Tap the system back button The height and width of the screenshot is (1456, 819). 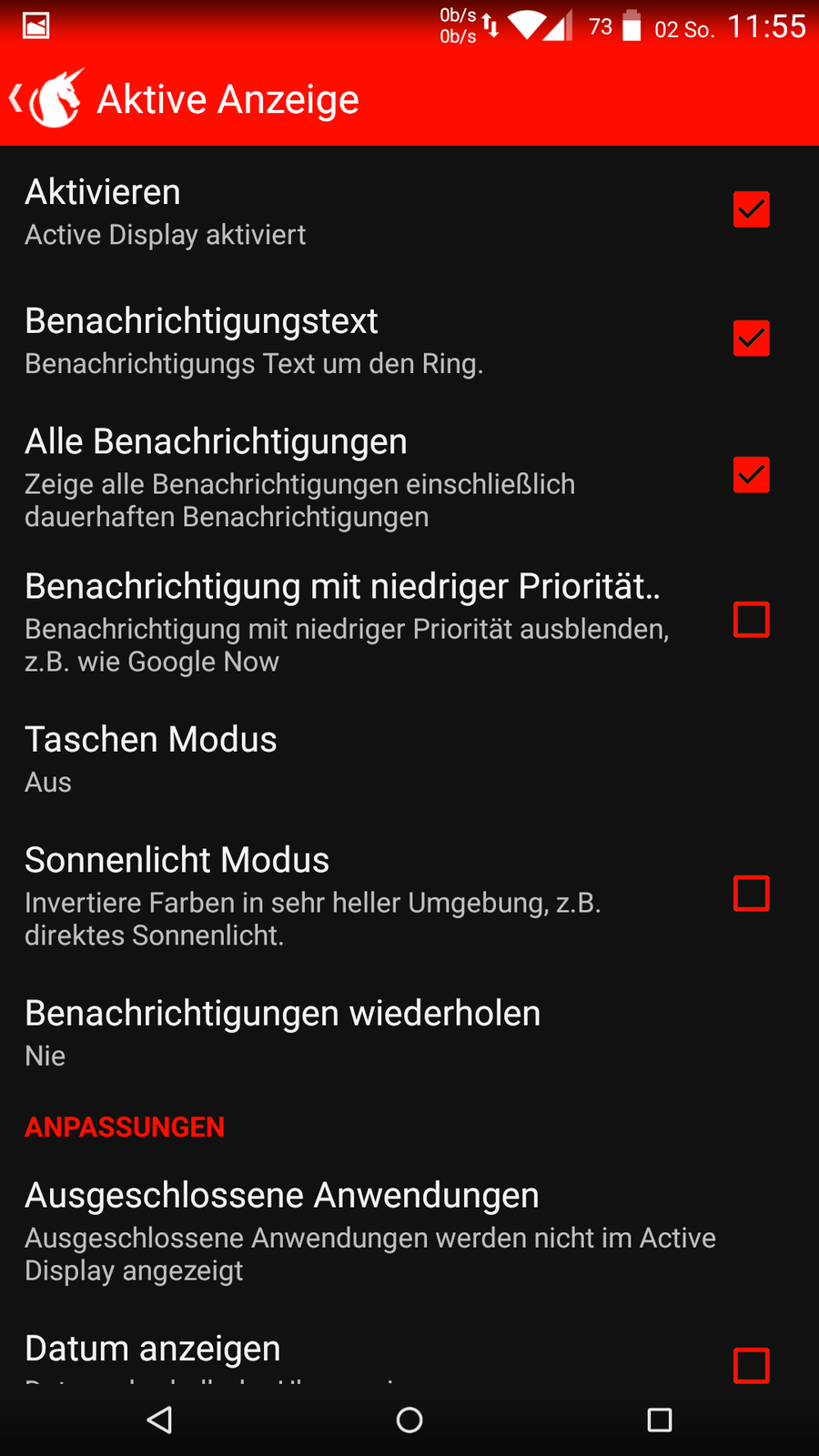pos(160,1420)
